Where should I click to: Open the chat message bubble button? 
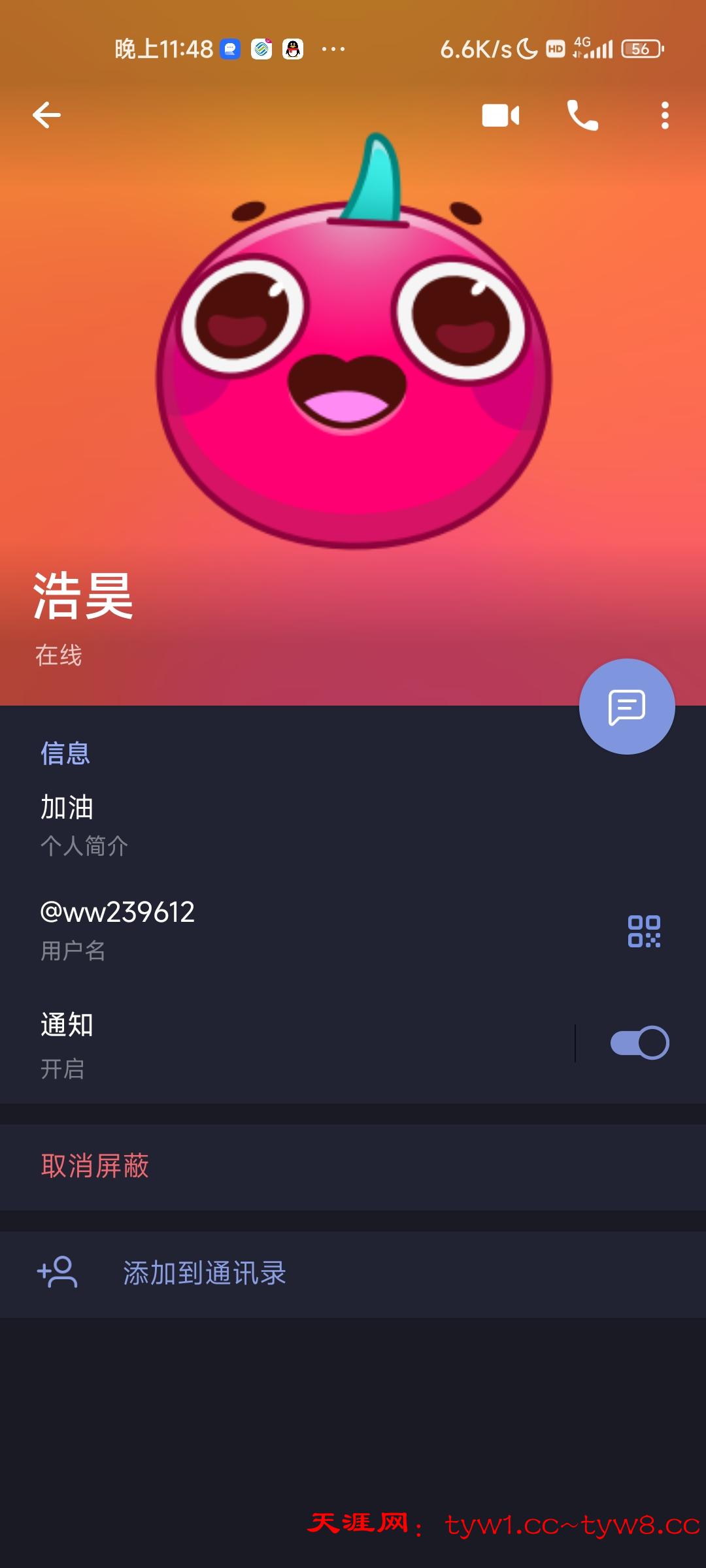pos(626,708)
